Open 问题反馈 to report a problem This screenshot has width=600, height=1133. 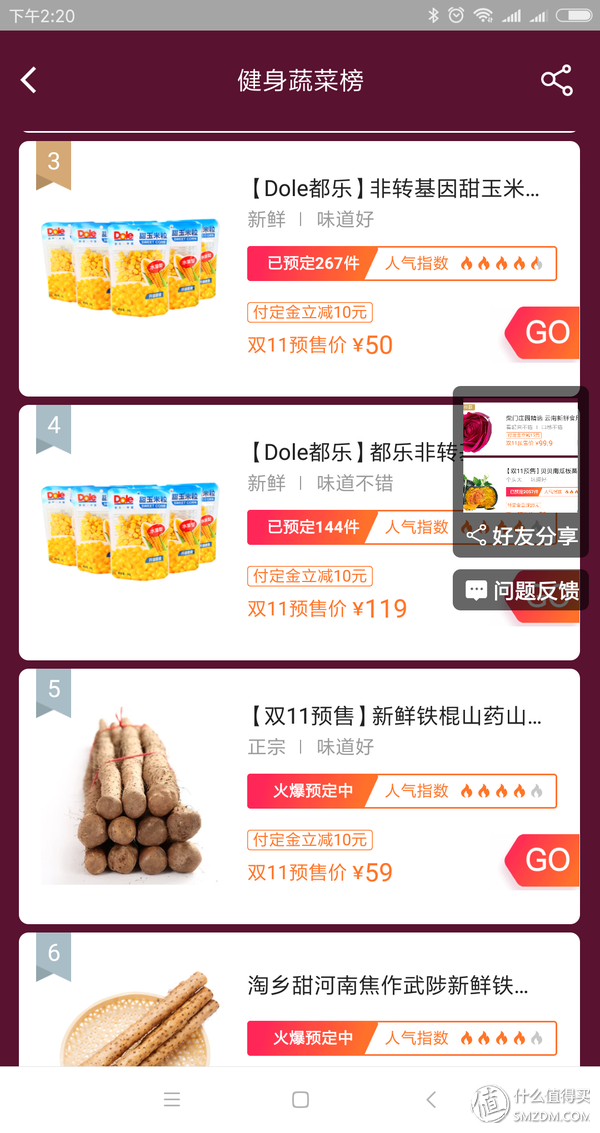tap(521, 590)
